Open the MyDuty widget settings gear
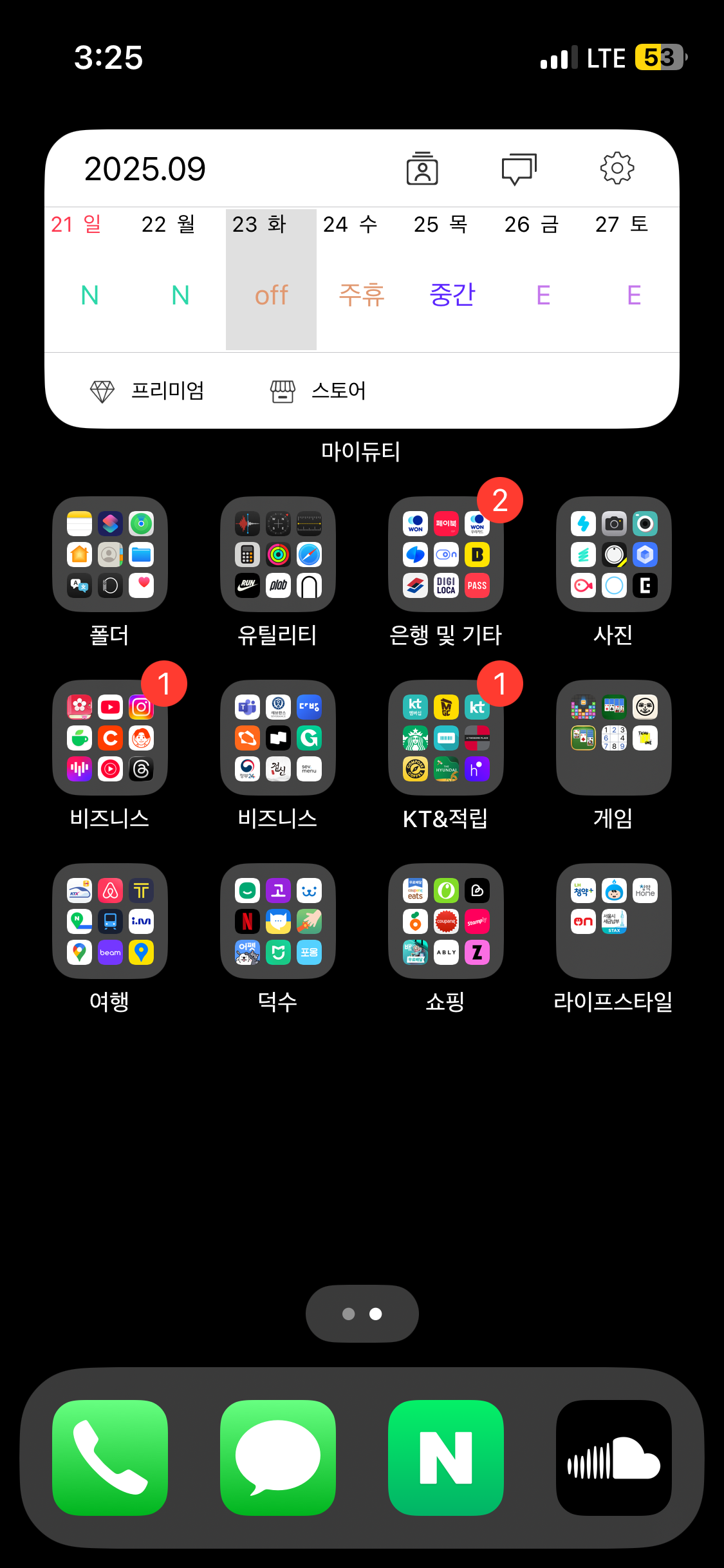 [x=617, y=169]
